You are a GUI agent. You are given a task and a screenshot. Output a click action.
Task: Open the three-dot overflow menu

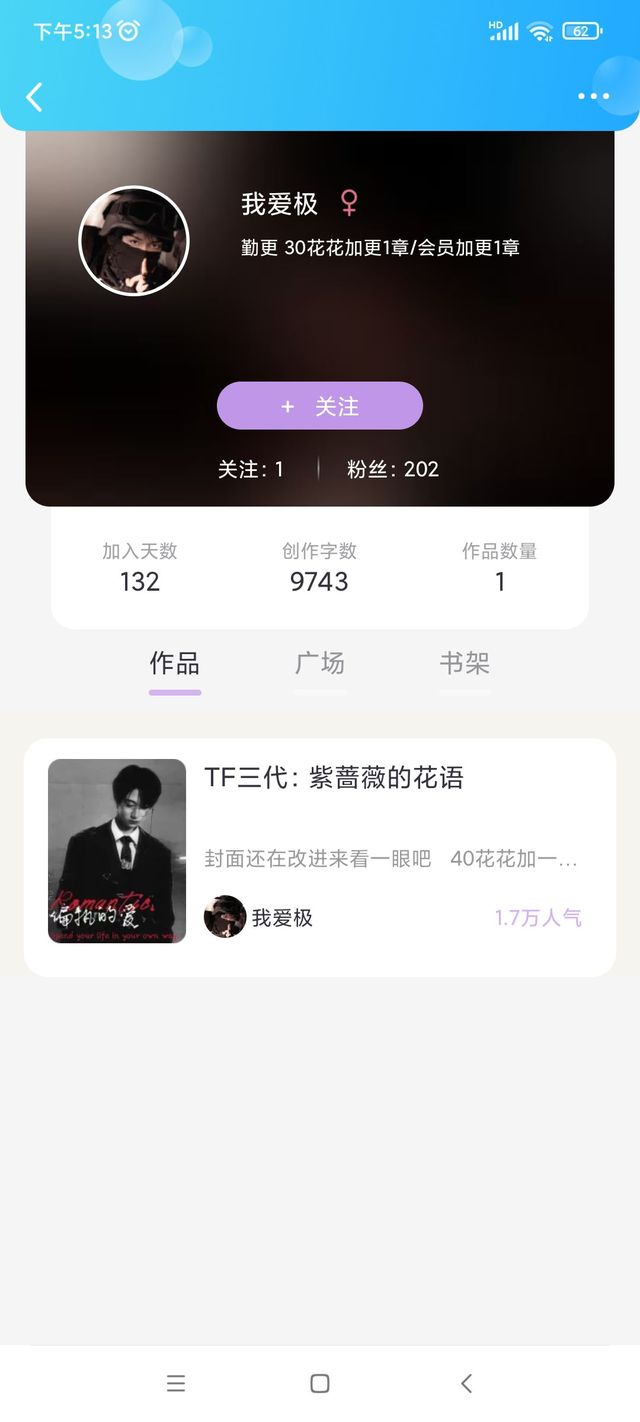593,97
